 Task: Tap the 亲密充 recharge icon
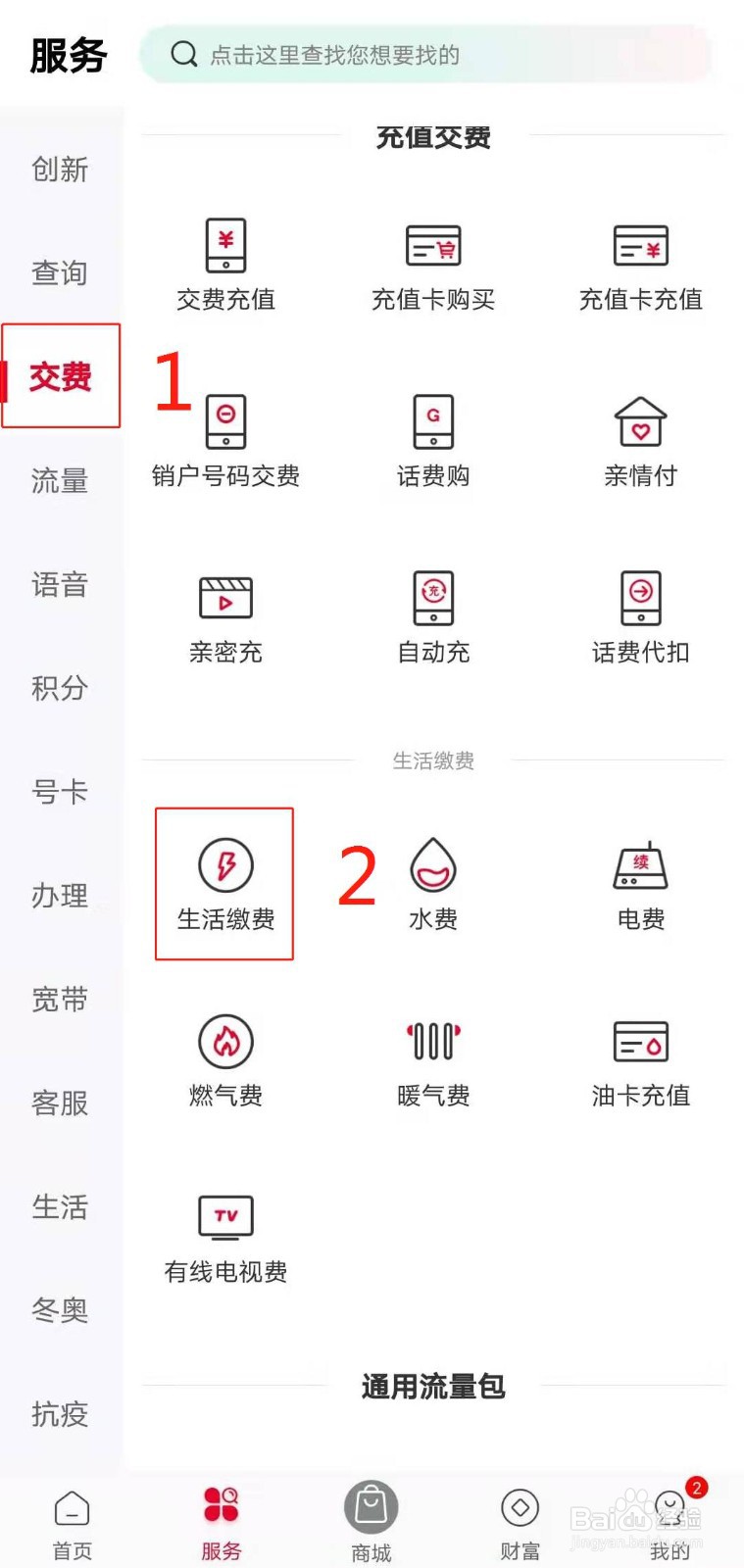[224, 617]
